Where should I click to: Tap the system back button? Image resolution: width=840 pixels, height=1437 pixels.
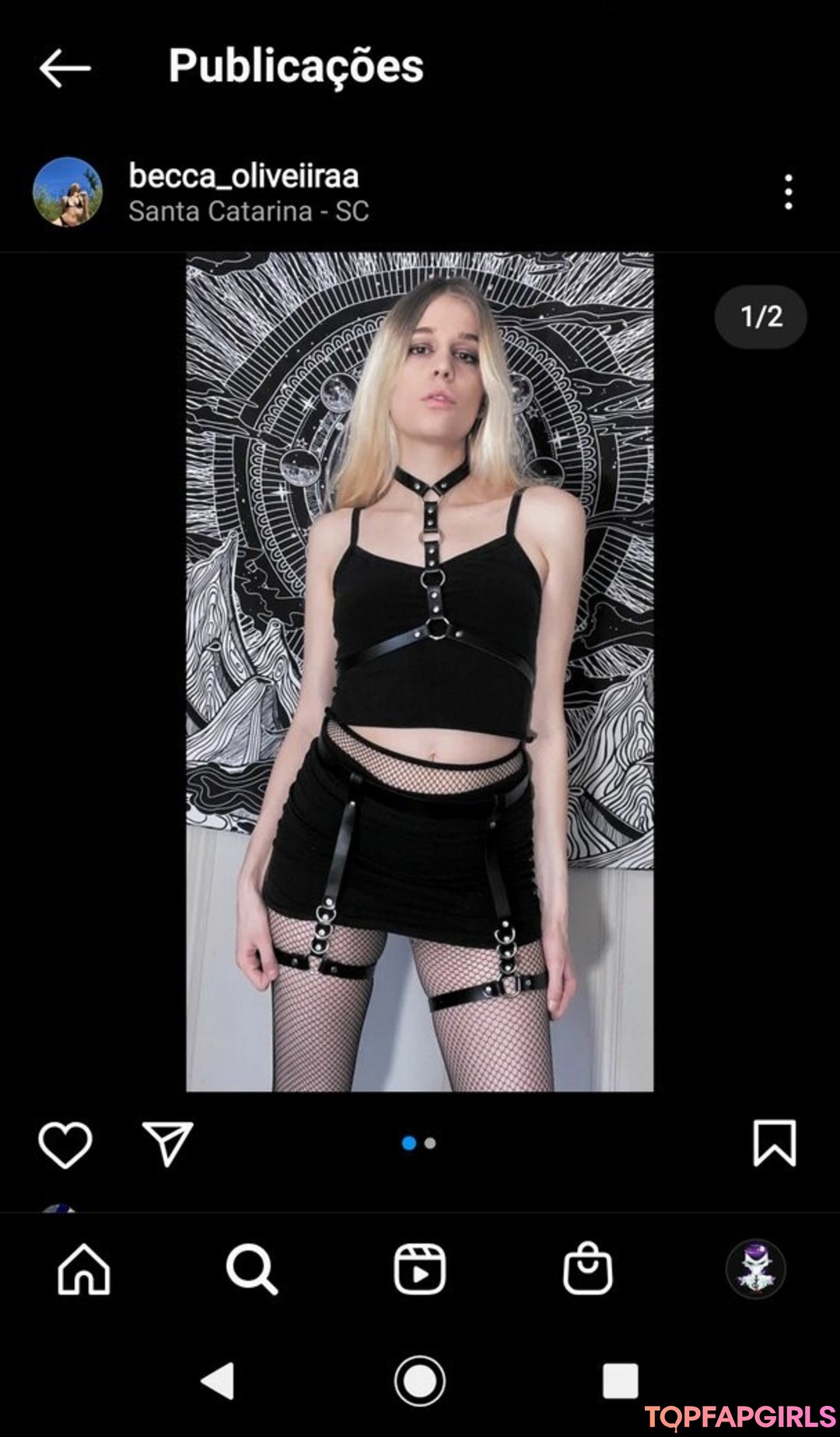pos(218,1381)
